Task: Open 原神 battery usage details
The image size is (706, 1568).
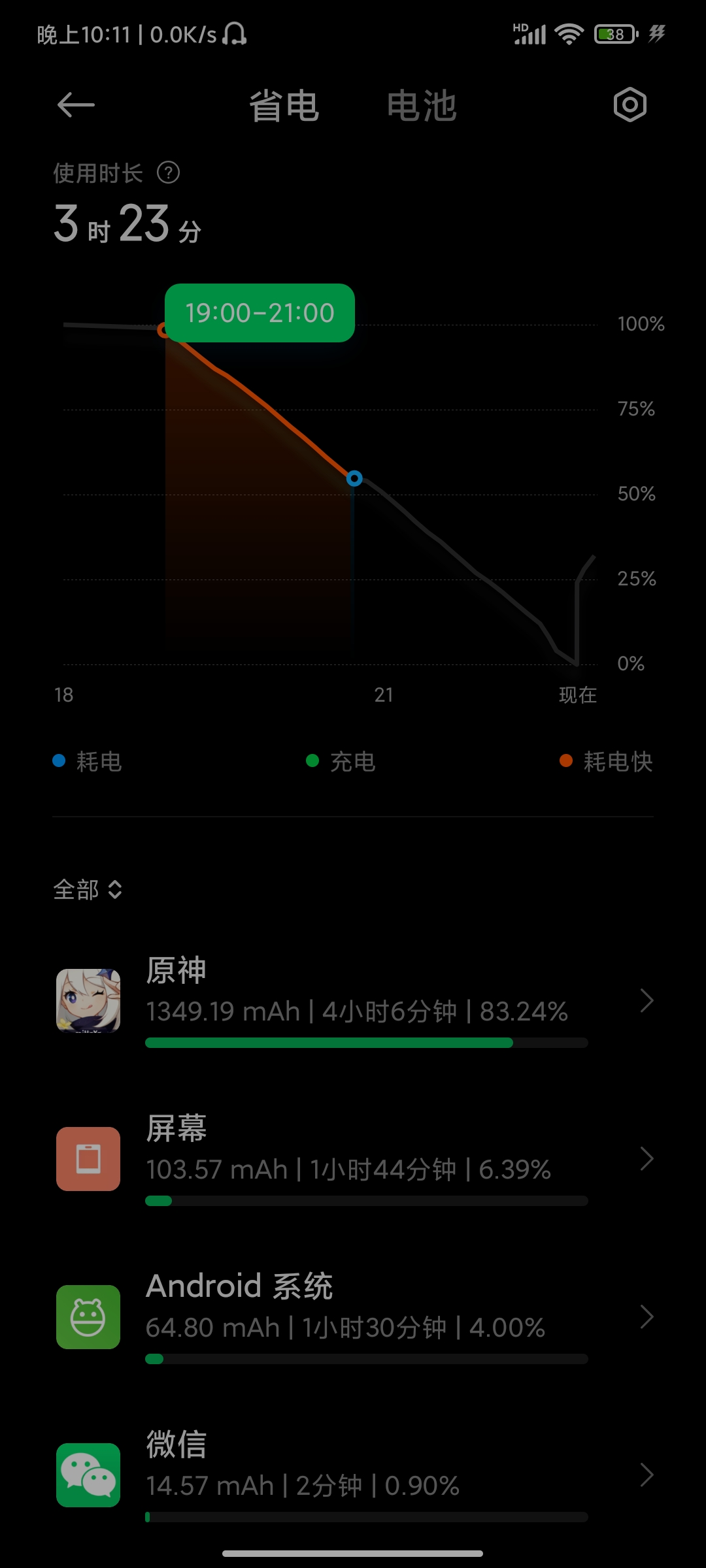Action: [x=353, y=1002]
